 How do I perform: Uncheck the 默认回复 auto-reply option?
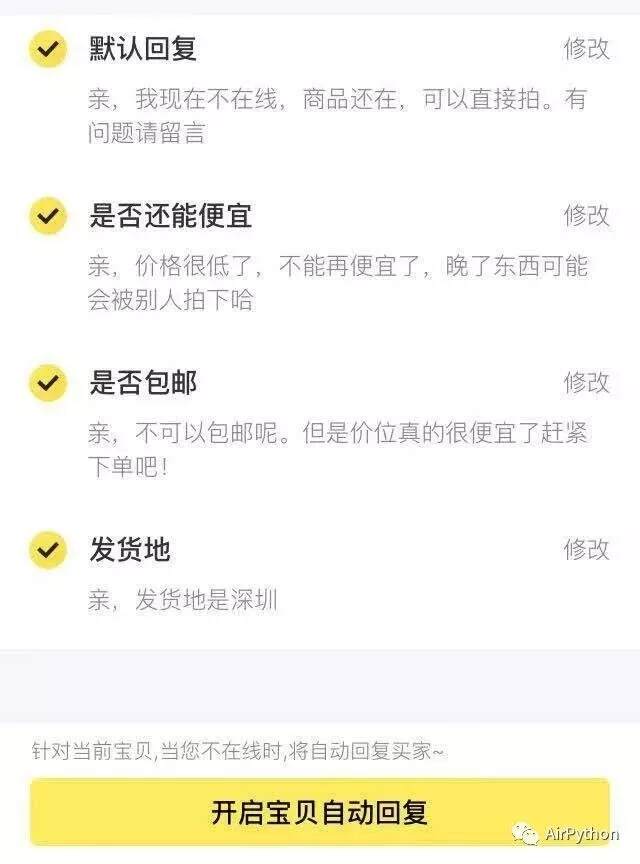48,48
